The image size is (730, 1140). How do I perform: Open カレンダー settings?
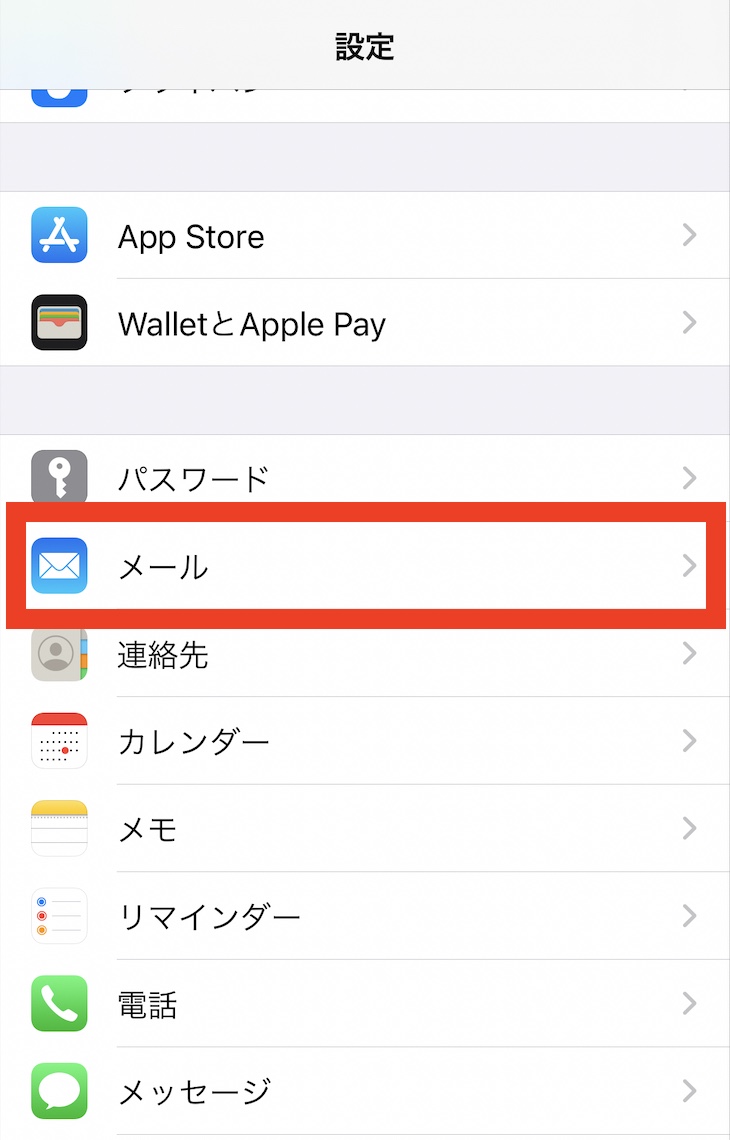tap(365, 741)
